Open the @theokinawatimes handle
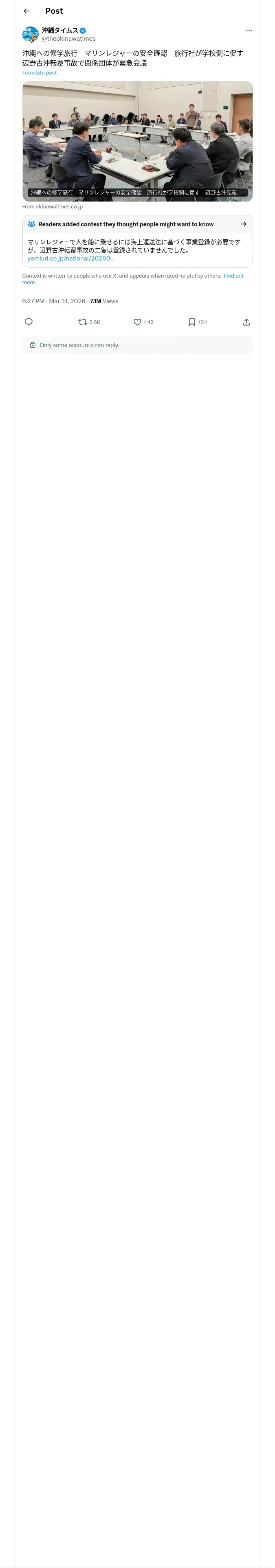 [68, 38]
